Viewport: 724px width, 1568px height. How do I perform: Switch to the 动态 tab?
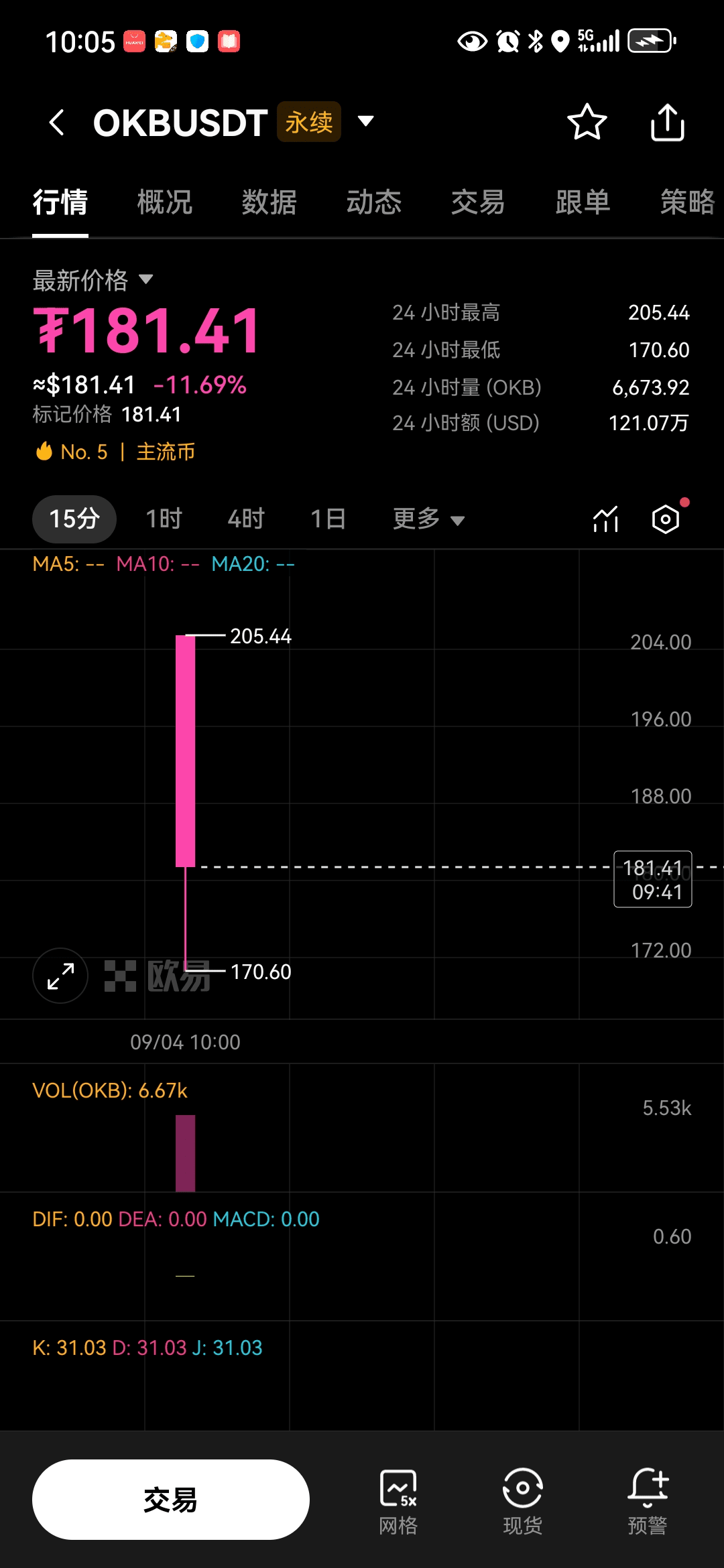click(374, 202)
